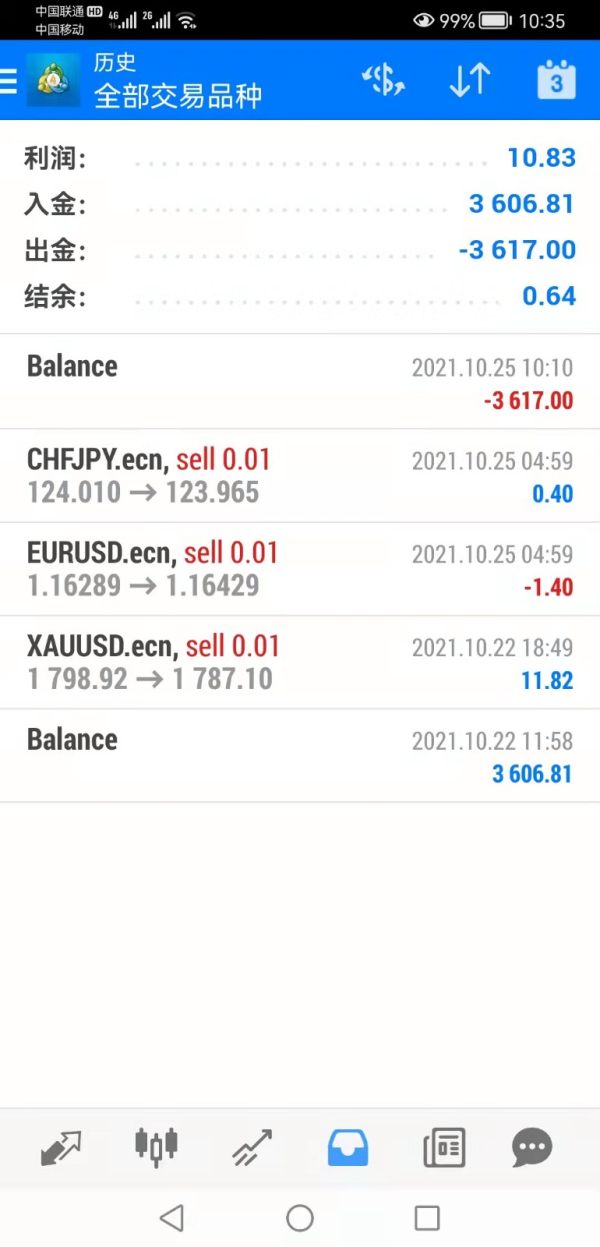Open the EURUSD.ecn sell trade row

(x=300, y=569)
